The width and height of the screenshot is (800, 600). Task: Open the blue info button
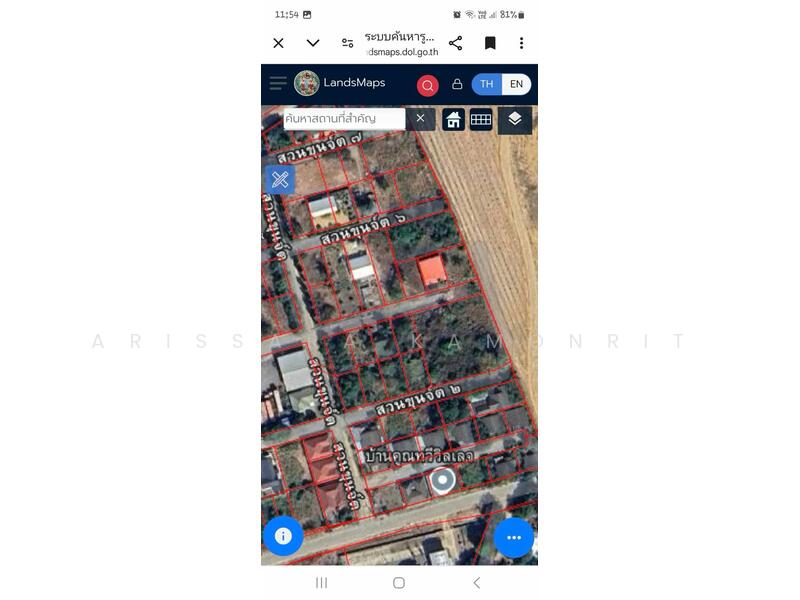283,536
